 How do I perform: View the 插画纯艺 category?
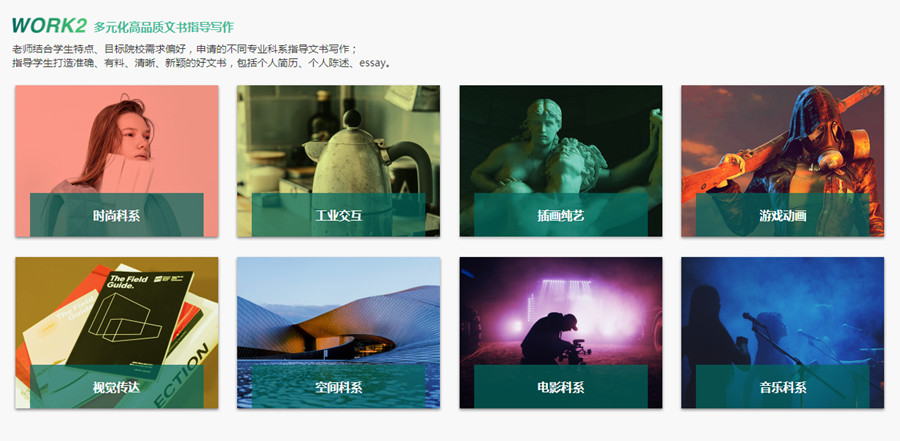coord(560,161)
